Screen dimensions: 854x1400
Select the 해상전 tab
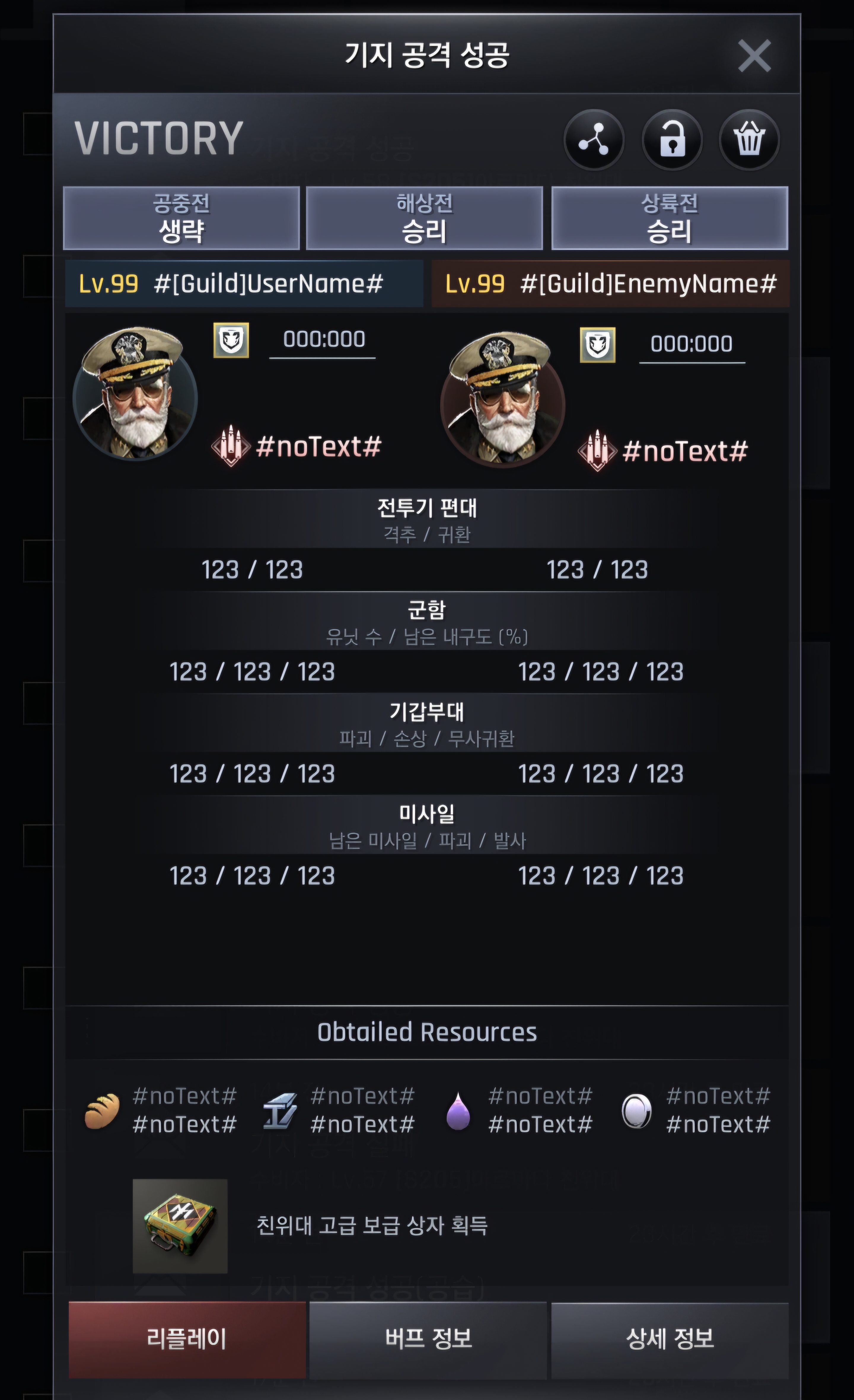(424, 218)
